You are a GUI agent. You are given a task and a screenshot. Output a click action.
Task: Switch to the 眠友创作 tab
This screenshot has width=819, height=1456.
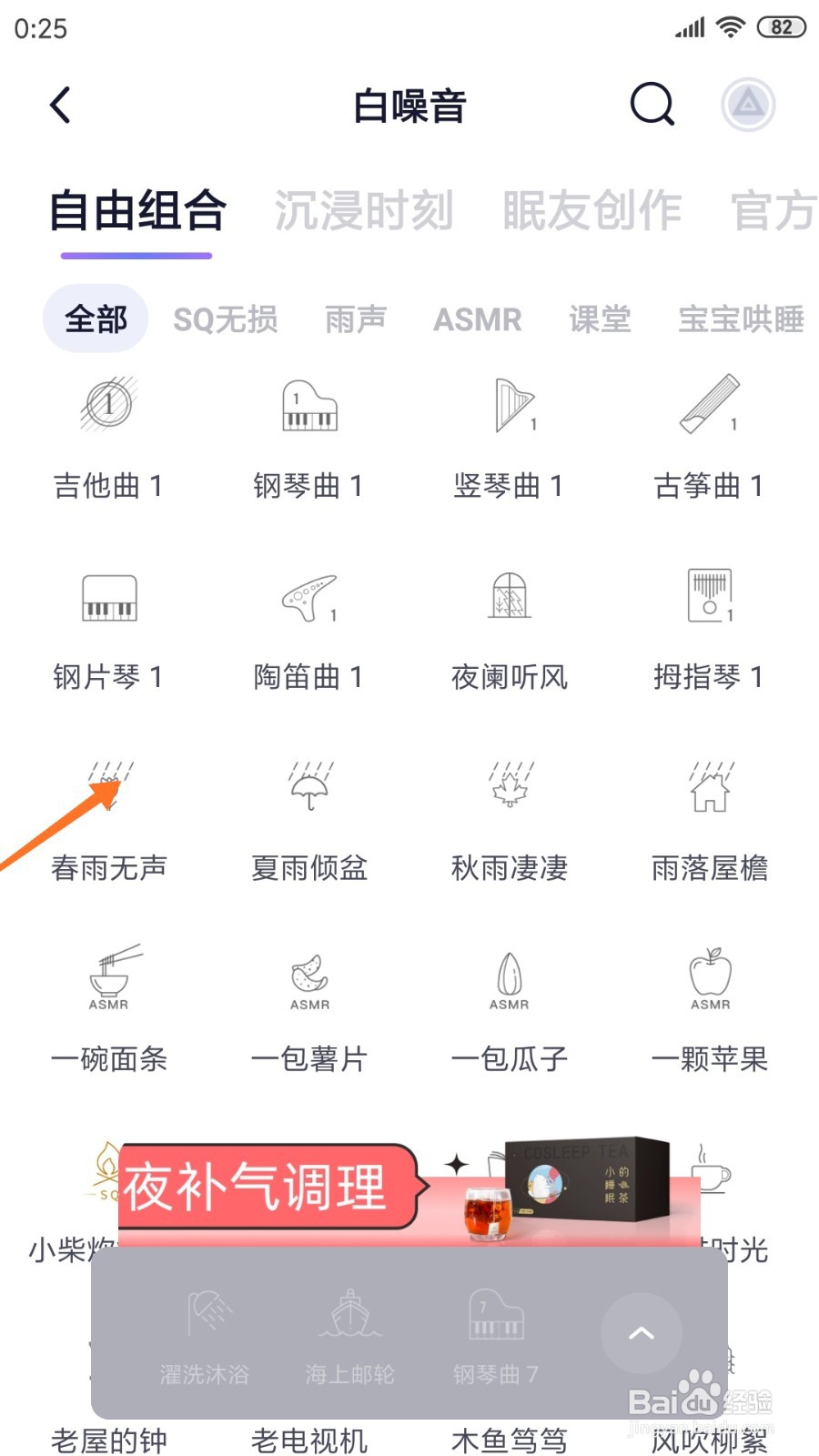click(591, 211)
